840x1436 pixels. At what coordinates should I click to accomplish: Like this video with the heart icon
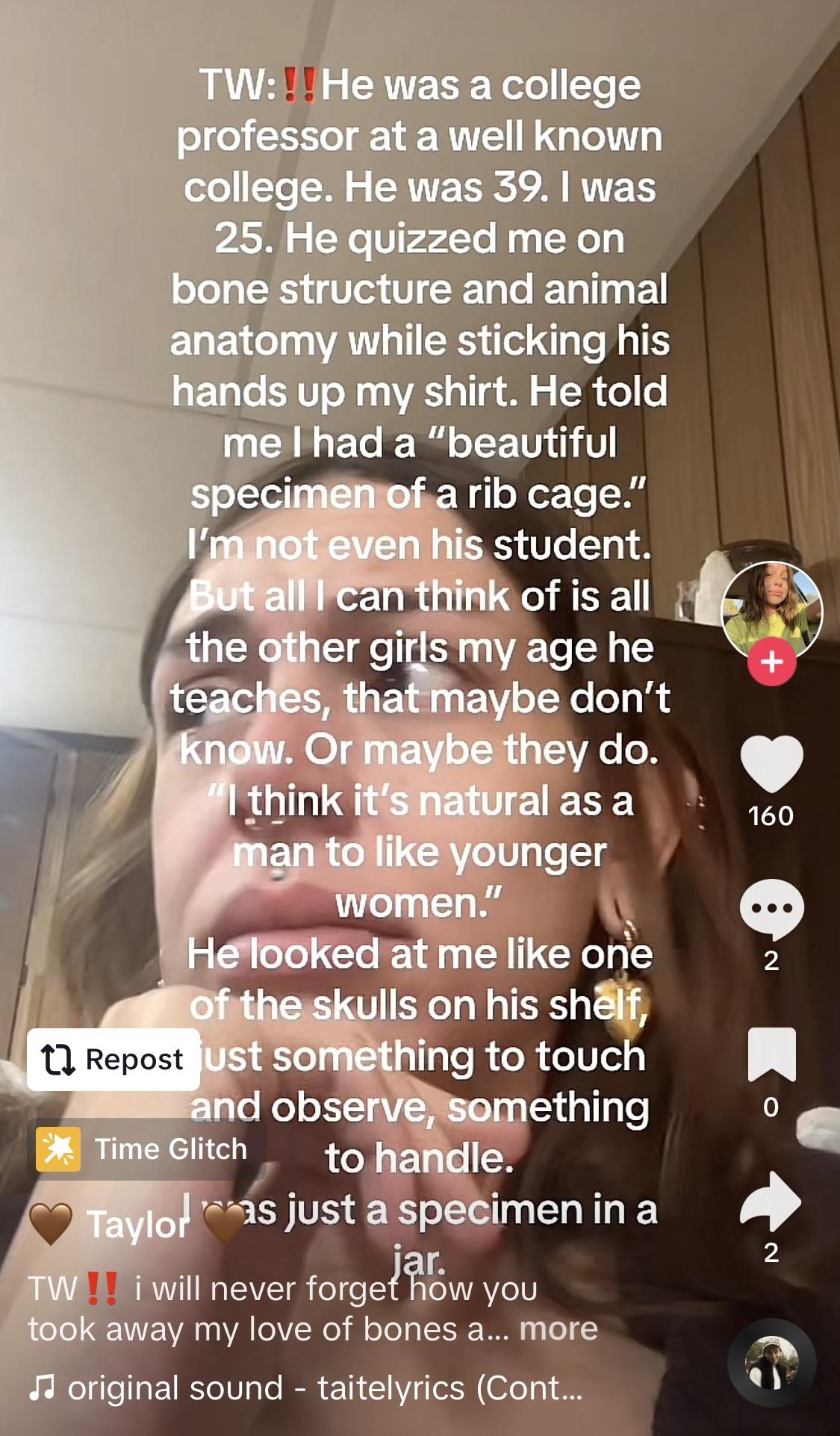click(x=771, y=763)
